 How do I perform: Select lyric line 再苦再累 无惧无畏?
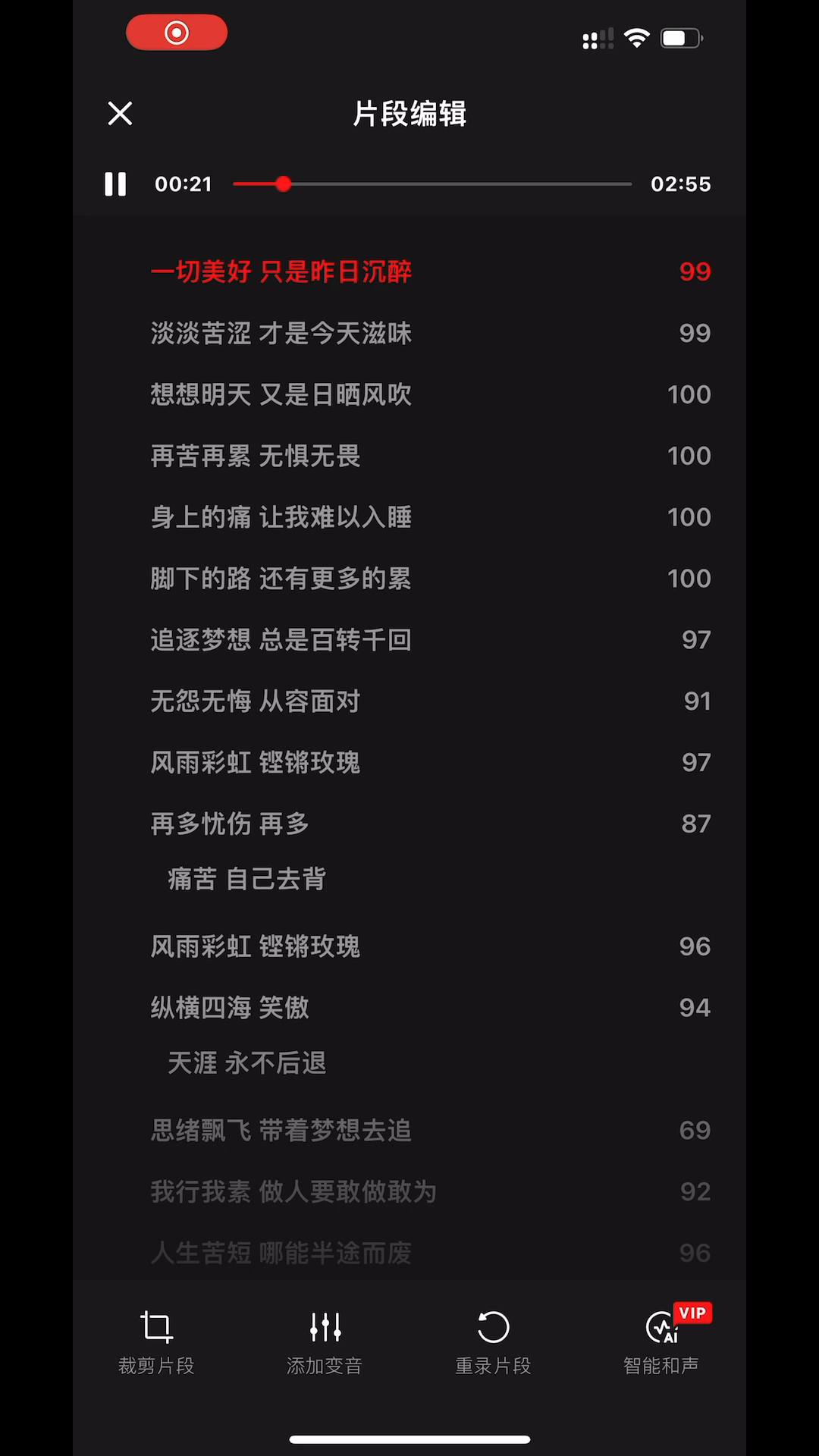[x=256, y=456]
